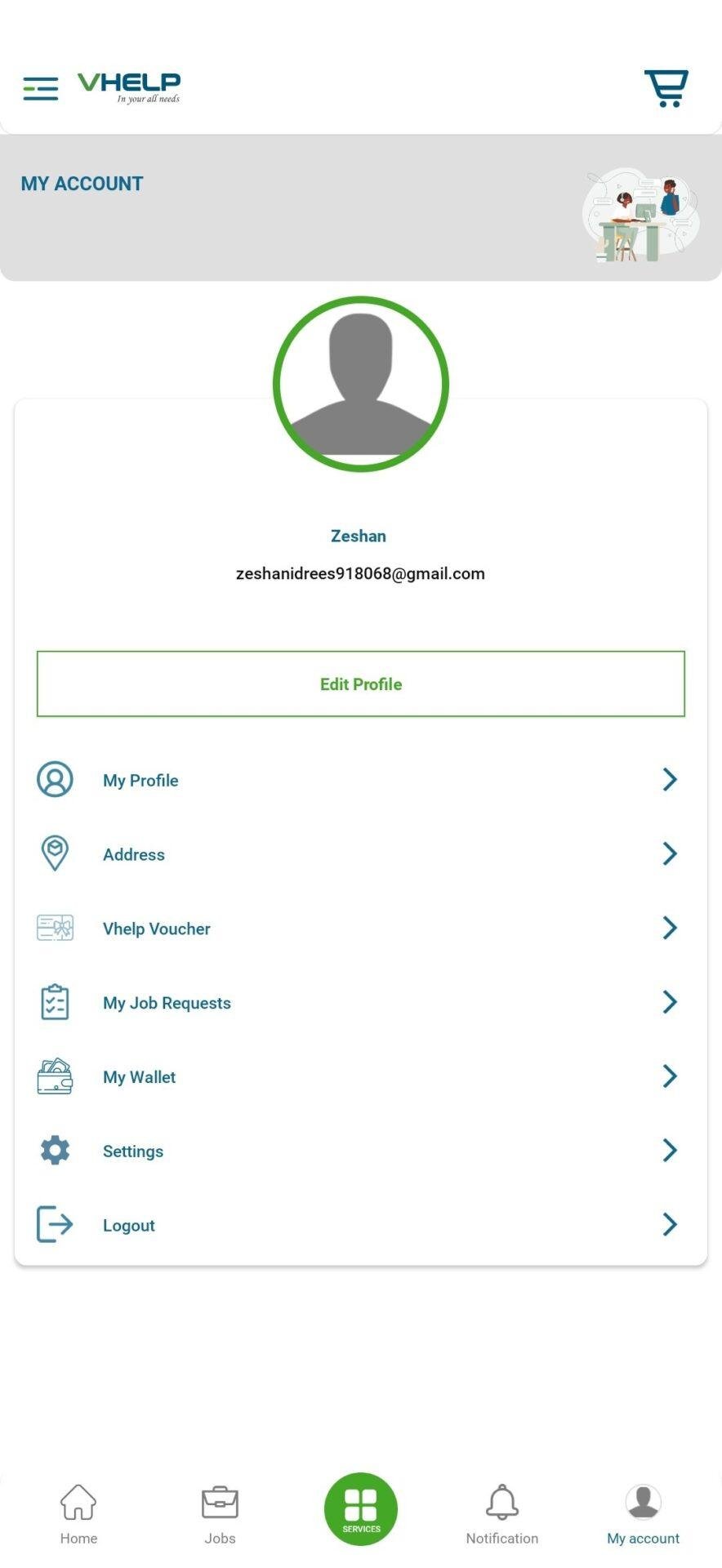Select the My account tab
The image size is (722, 1568).
click(643, 1514)
